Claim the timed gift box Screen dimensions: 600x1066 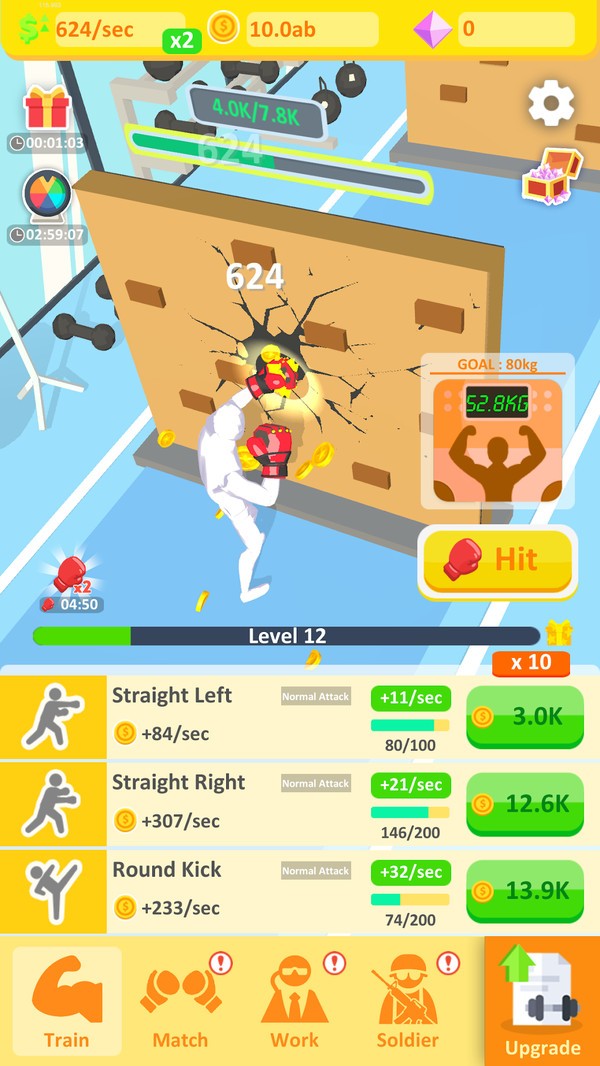[44, 109]
